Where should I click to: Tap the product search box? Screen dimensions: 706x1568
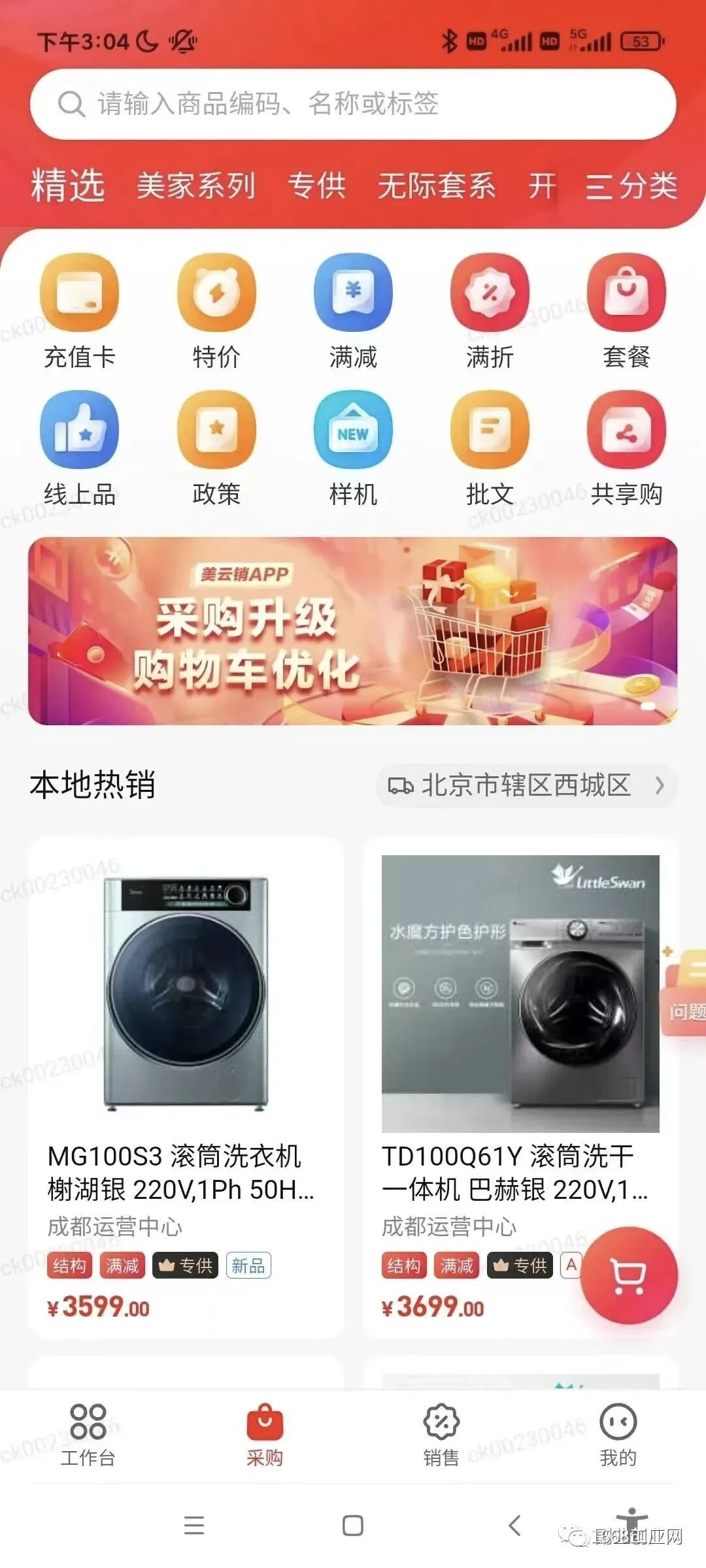click(353, 104)
